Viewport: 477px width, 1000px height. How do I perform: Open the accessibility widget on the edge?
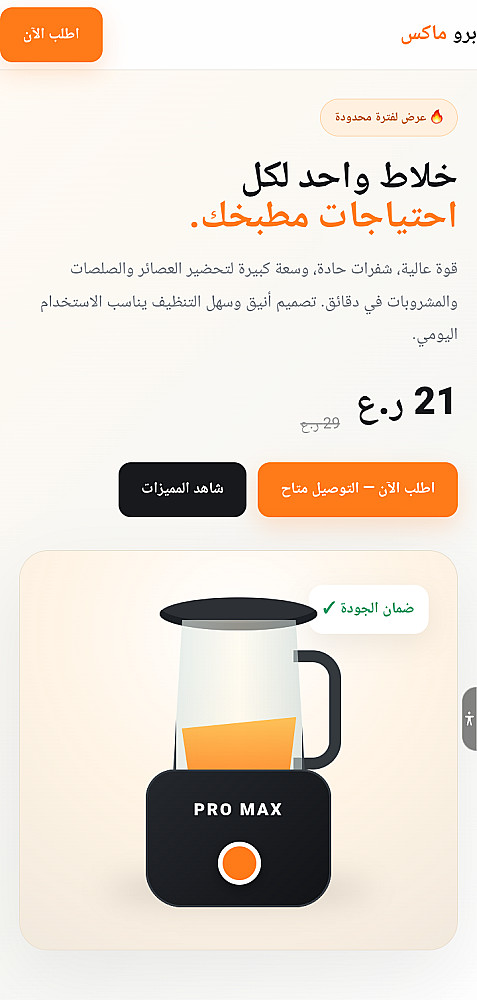click(470, 719)
